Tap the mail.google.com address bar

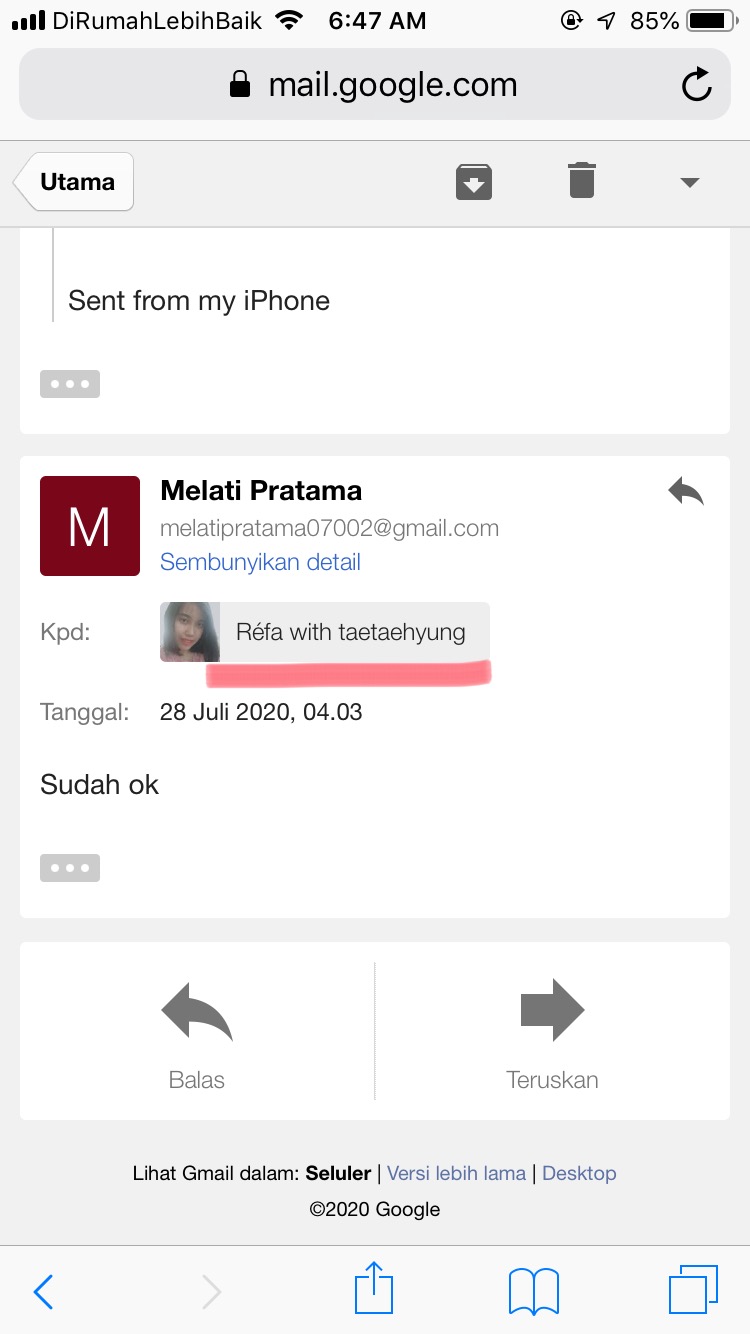click(x=375, y=85)
